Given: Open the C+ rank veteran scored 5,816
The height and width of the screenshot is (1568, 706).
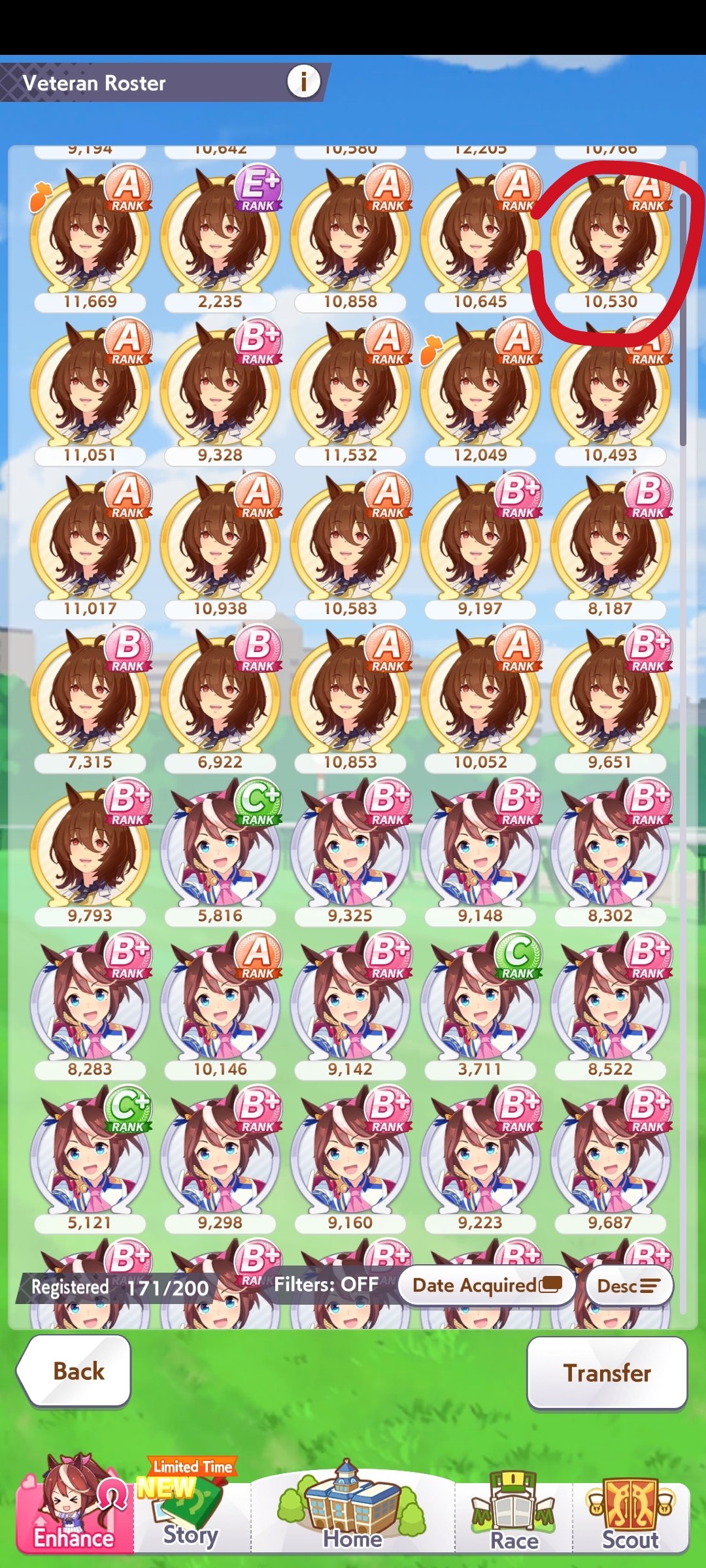Looking at the screenshot, I should click(220, 849).
